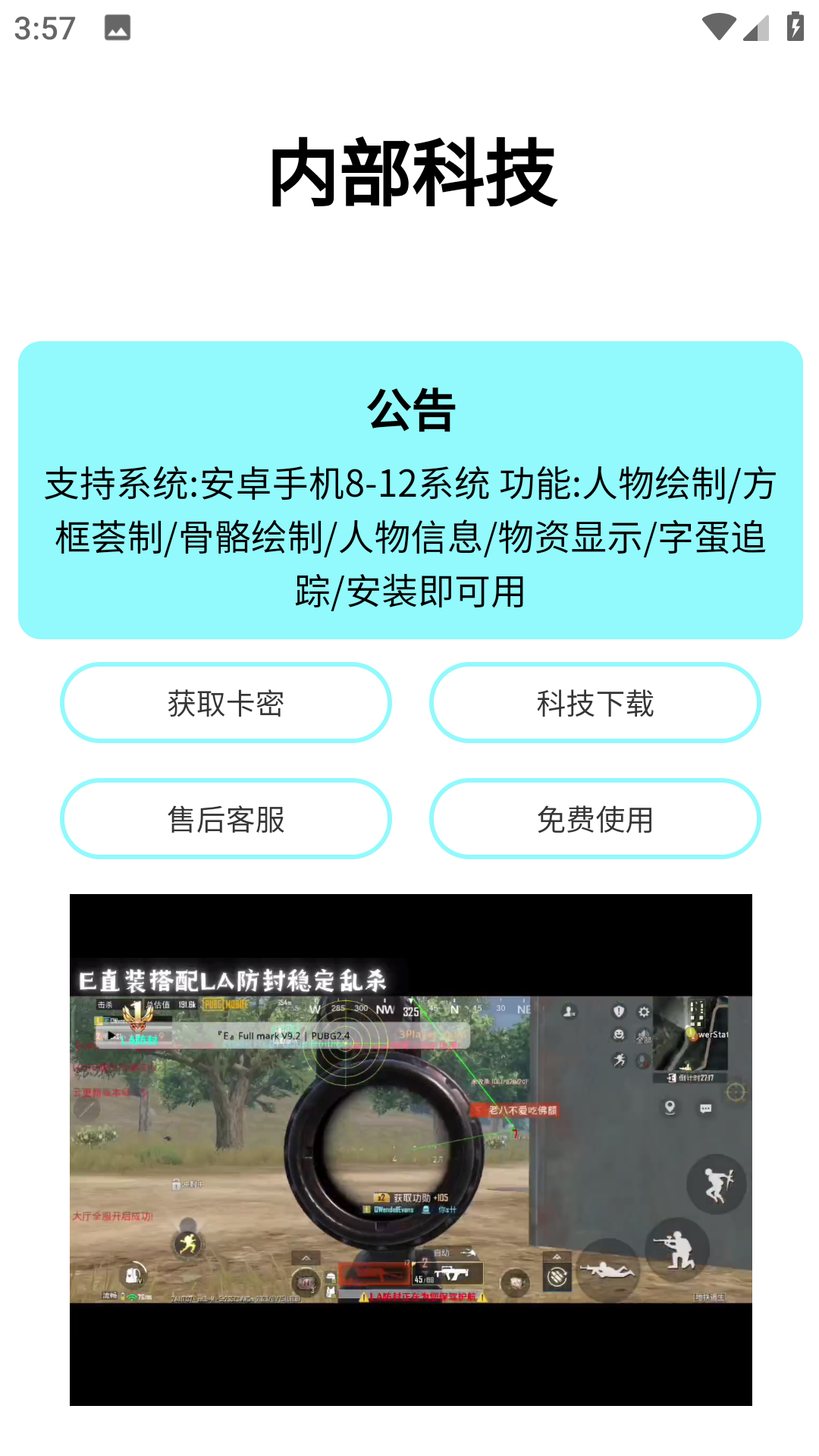Open the quick chat message bubble icon
819x1456 pixels.
[x=706, y=1109]
